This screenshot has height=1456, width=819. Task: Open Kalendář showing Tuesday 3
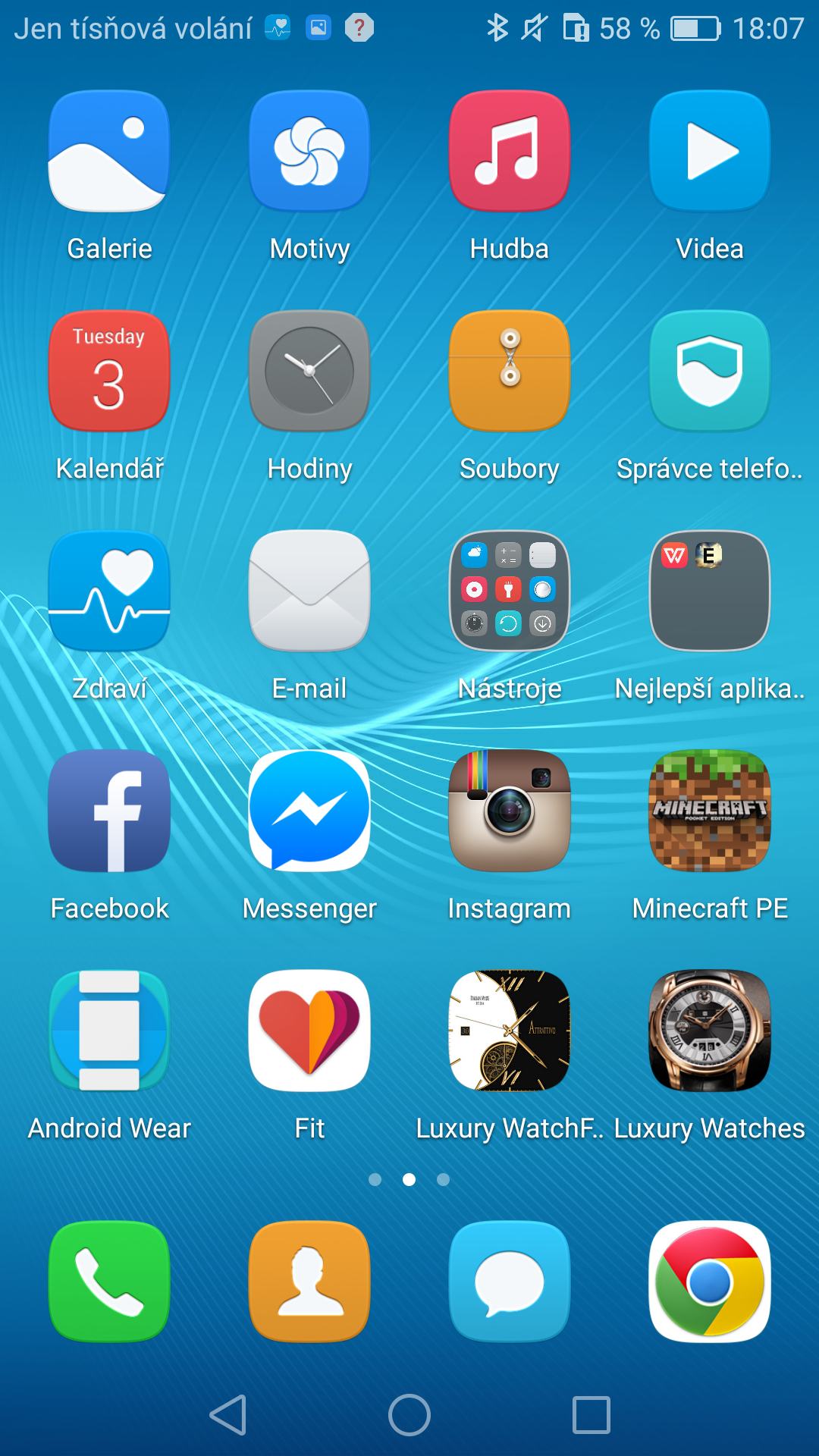[x=109, y=371]
